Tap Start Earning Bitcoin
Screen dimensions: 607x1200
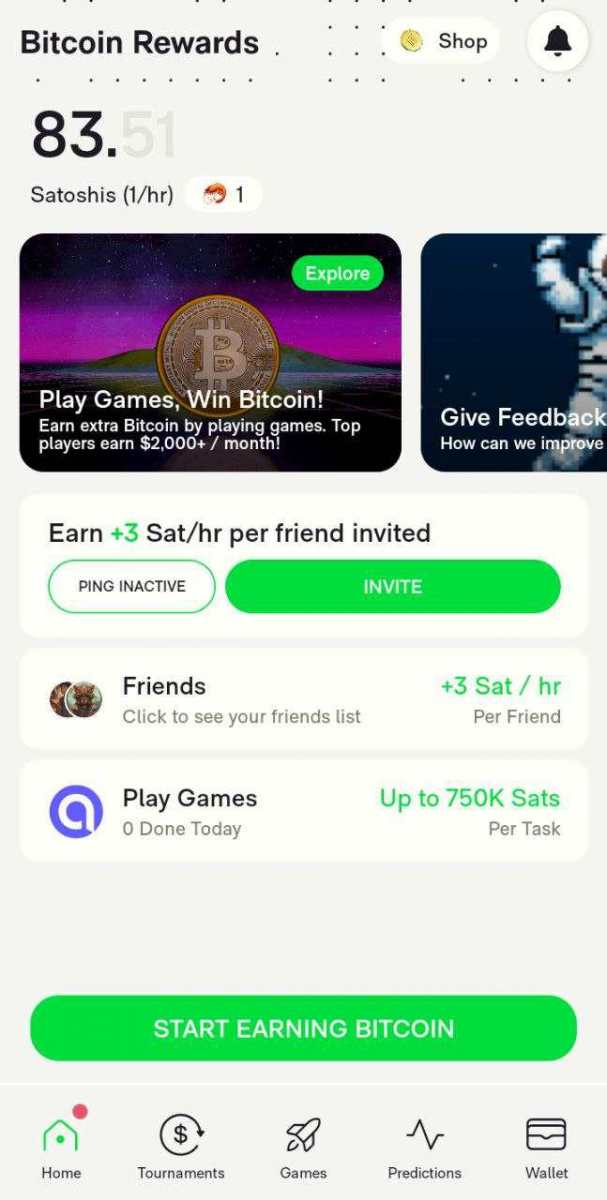[304, 1028]
